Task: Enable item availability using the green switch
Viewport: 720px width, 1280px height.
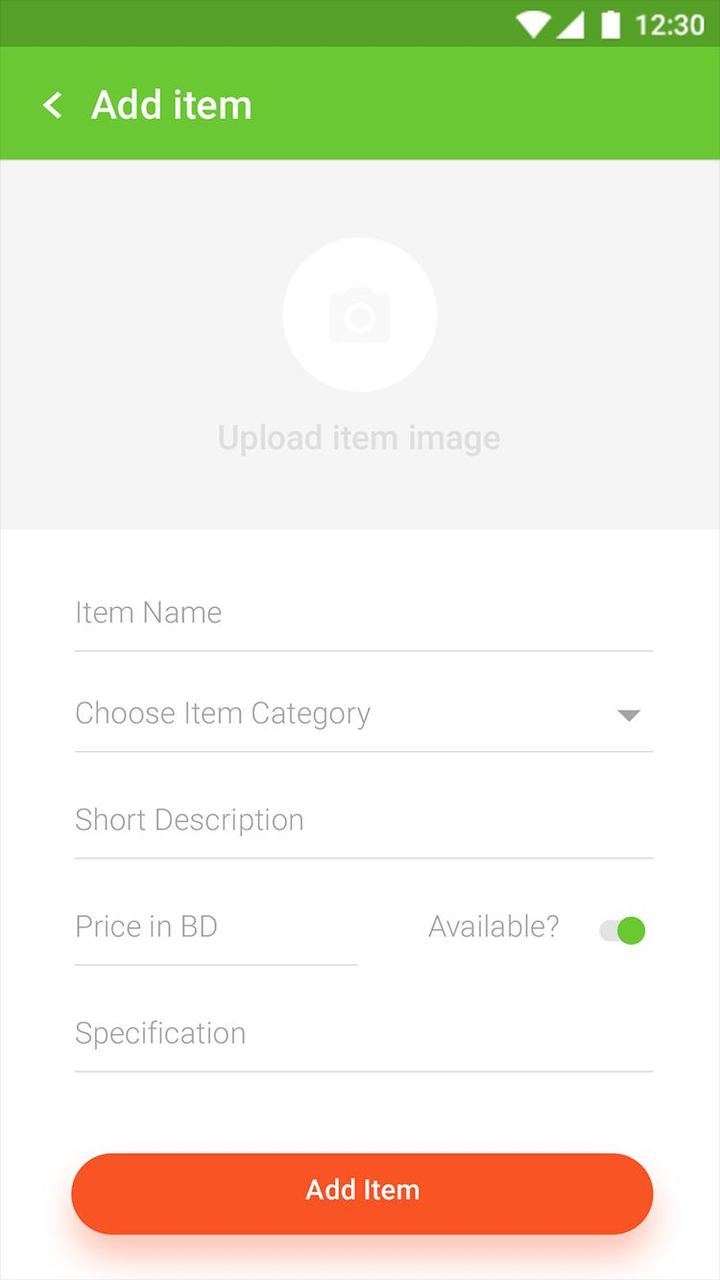Action: [620, 929]
